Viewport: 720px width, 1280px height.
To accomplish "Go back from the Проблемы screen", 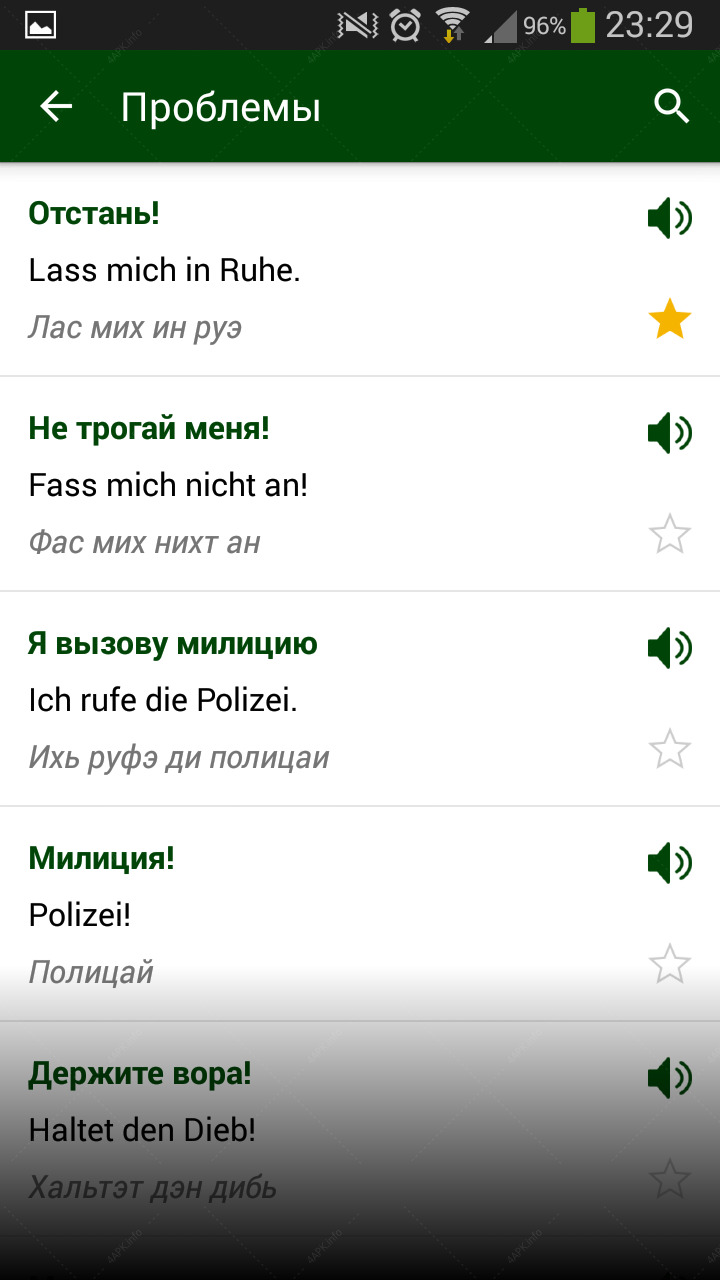I will tap(56, 107).
